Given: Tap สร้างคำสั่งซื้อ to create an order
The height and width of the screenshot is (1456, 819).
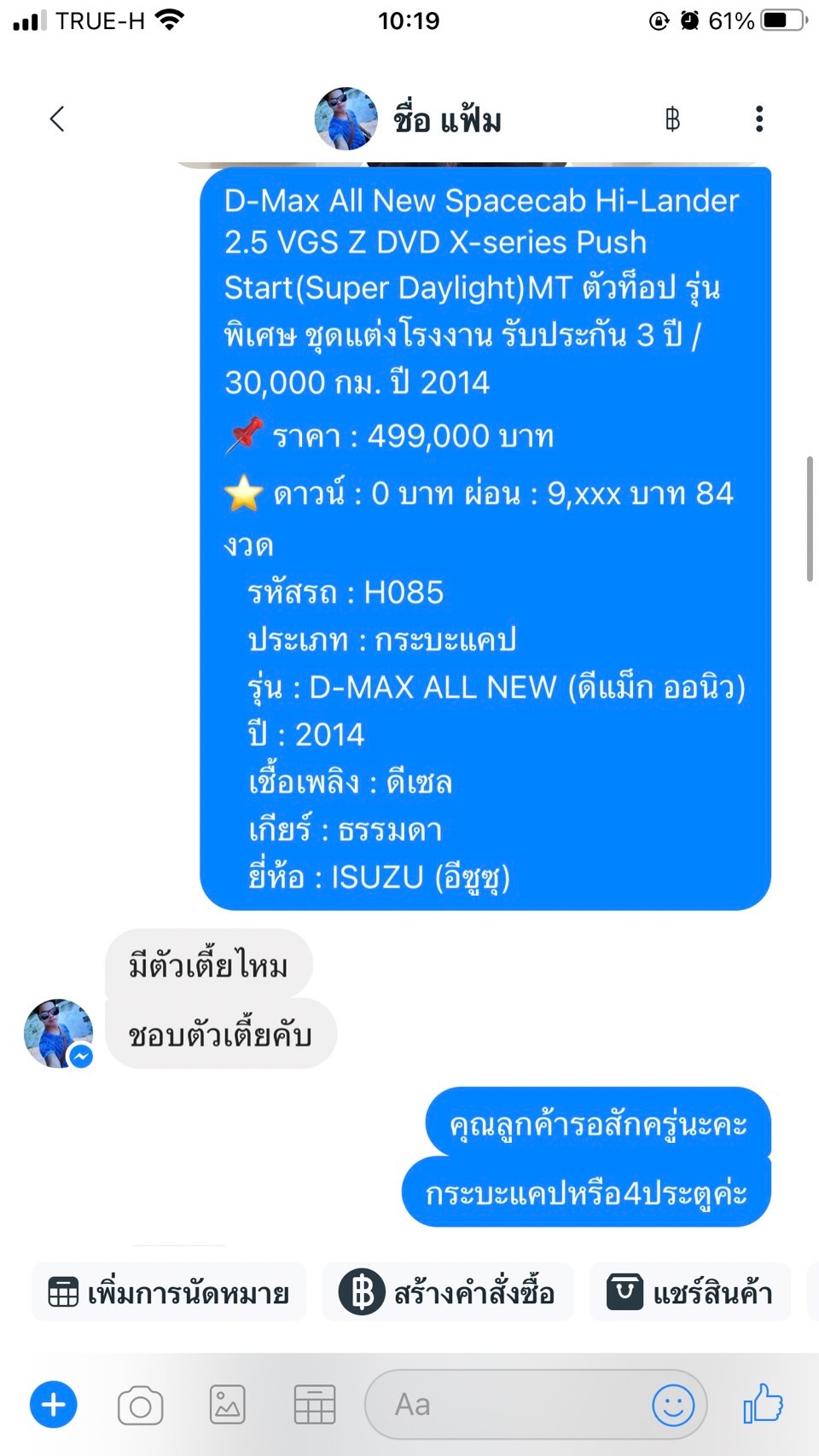Looking at the screenshot, I should click(x=447, y=1292).
